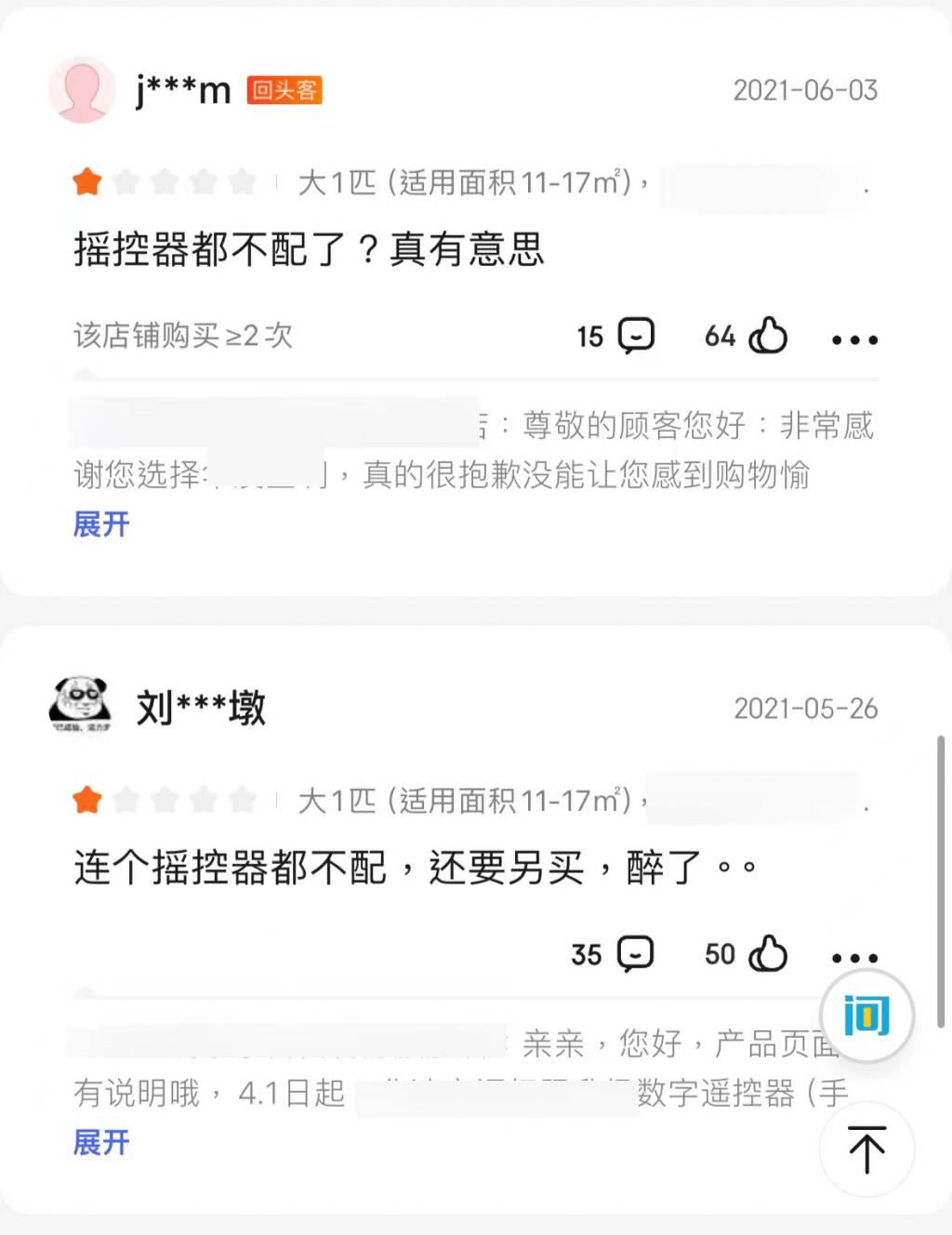The height and width of the screenshot is (1235, 952).
Task: Expand the seller reply to 刘***墩
Action: [101, 1142]
